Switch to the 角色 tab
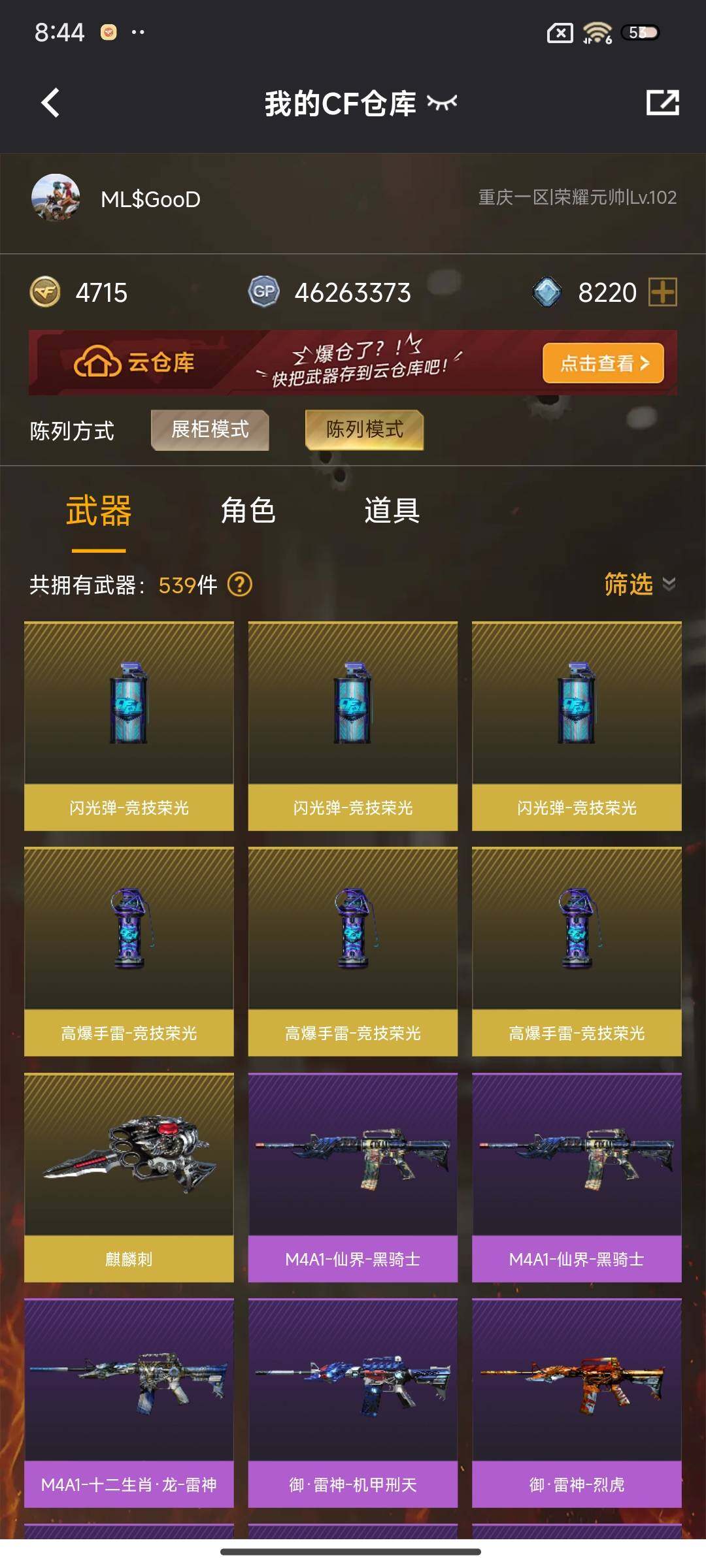The width and height of the screenshot is (706, 1568). [x=248, y=510]
